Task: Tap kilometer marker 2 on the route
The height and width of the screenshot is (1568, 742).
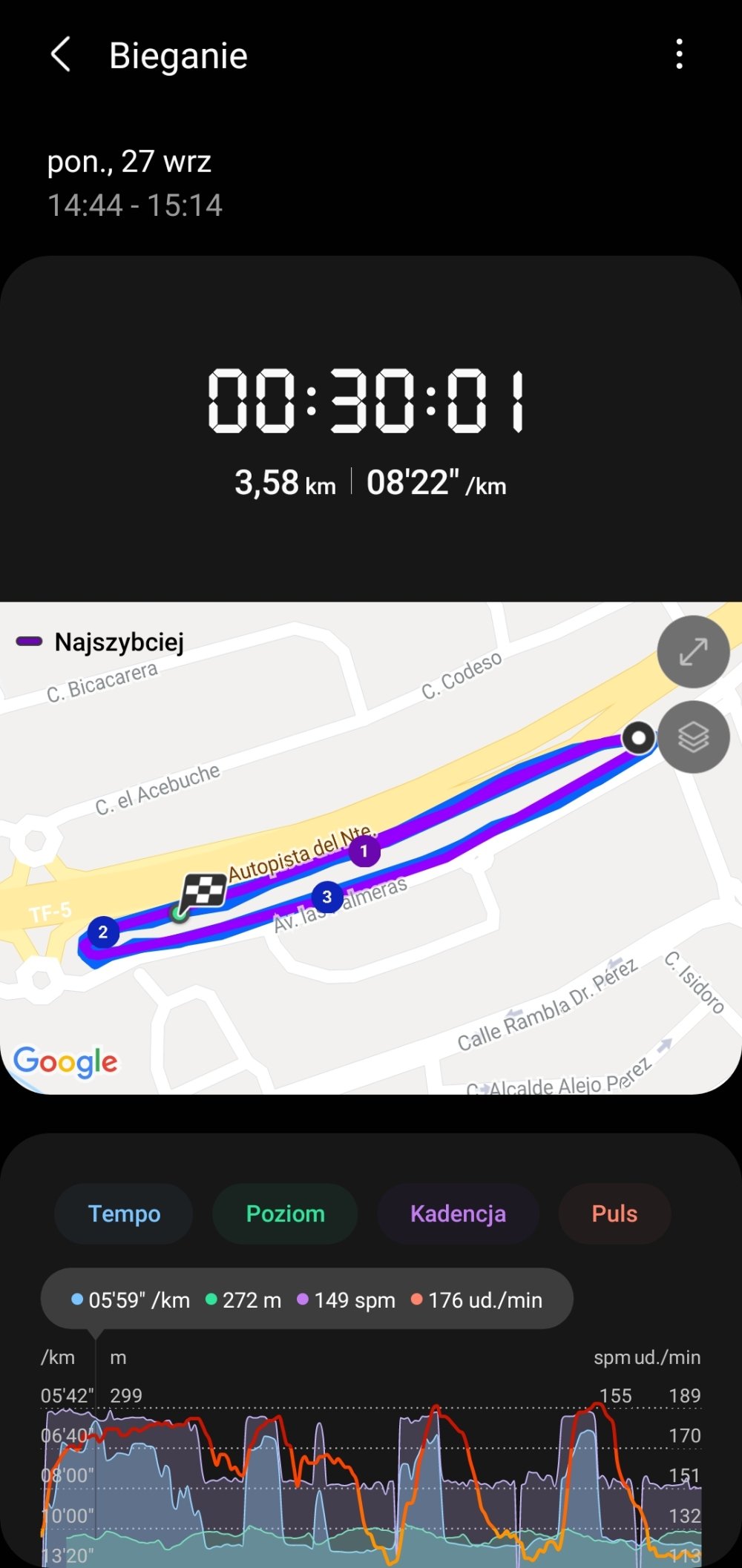Action: click(103, 932)
